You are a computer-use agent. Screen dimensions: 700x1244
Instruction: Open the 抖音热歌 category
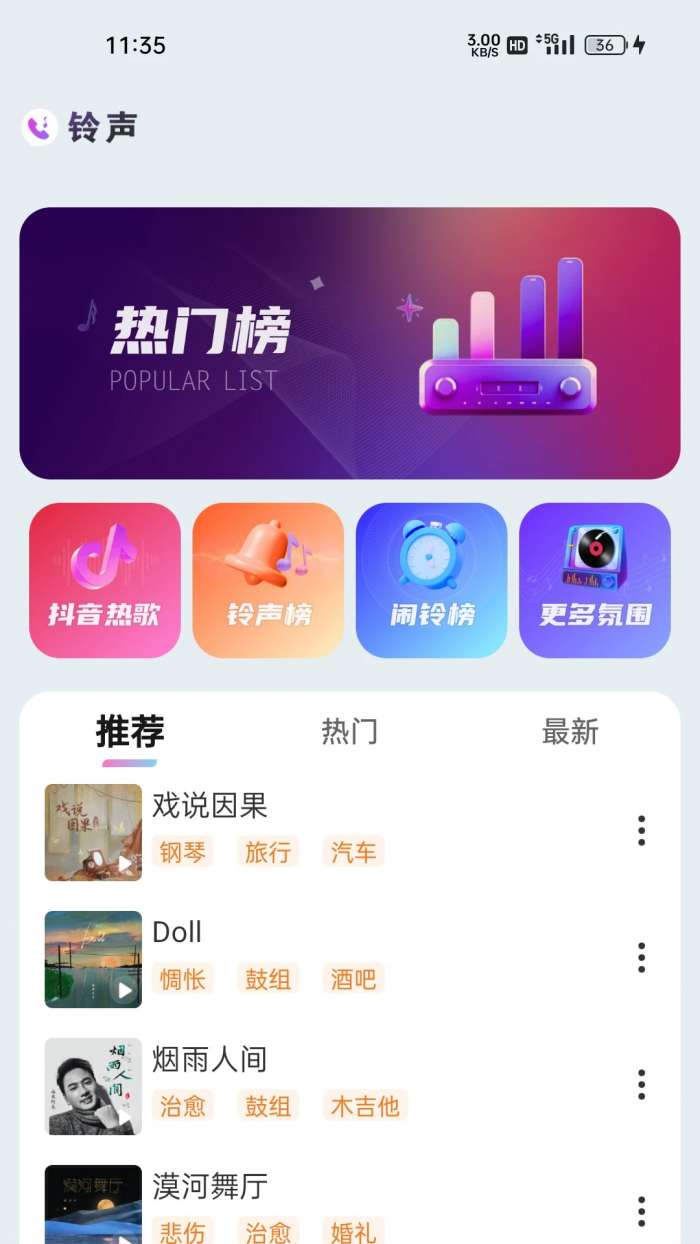pyautogui.click(x=105, y=580)
